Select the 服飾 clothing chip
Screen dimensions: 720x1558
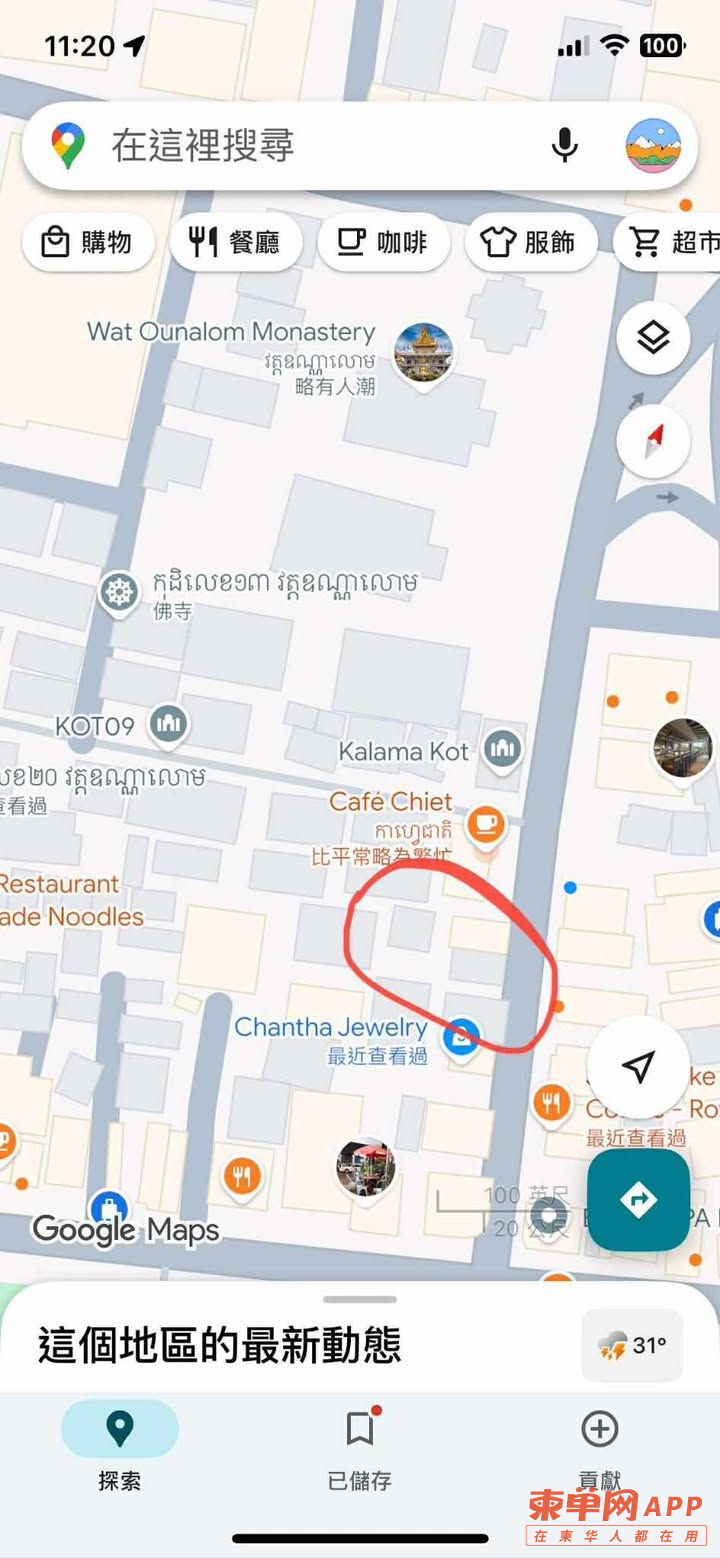click(531, 242)
